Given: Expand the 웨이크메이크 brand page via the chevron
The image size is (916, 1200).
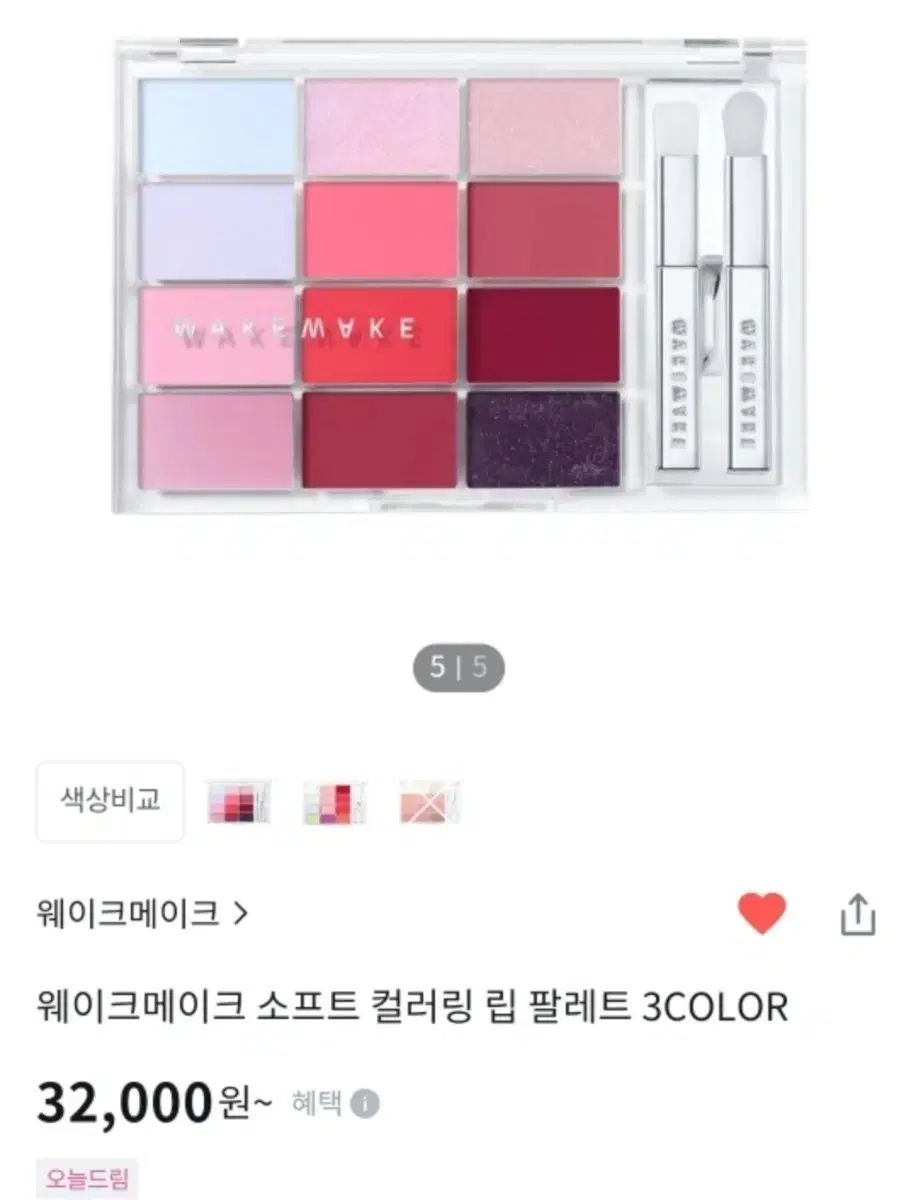Looking at the screenshot, I should (x=239, y=910).
